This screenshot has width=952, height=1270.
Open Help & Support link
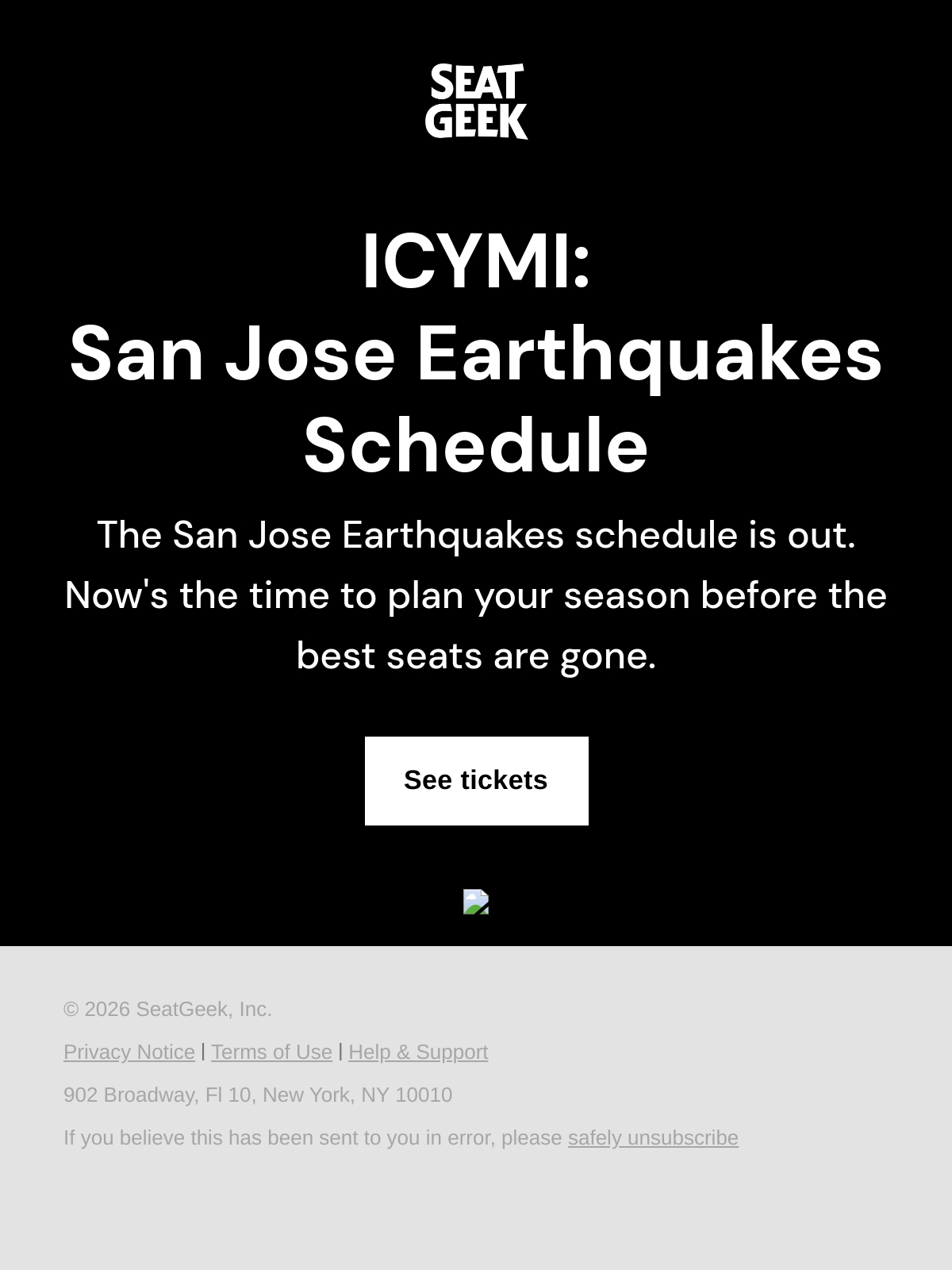coord(418,1052)
